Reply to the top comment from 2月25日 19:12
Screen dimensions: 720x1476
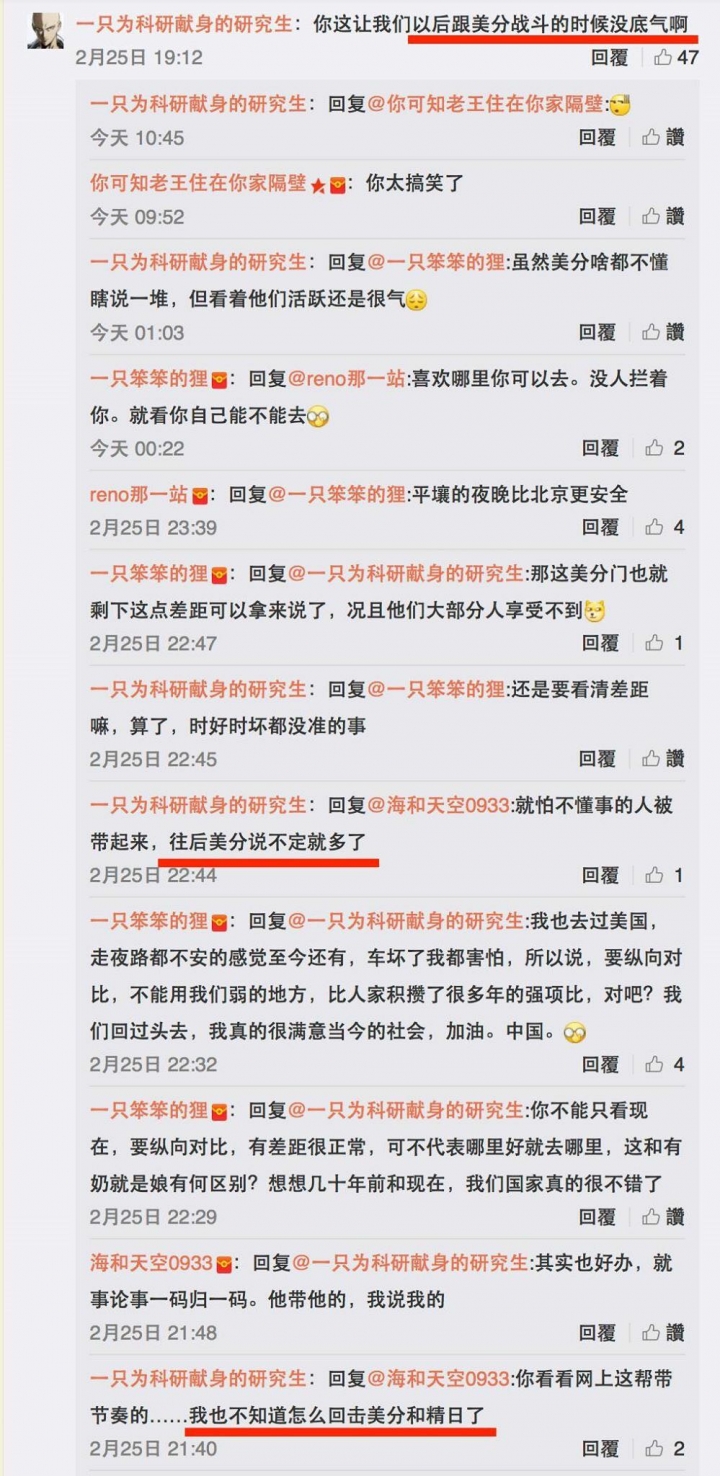tap(609, 58)
